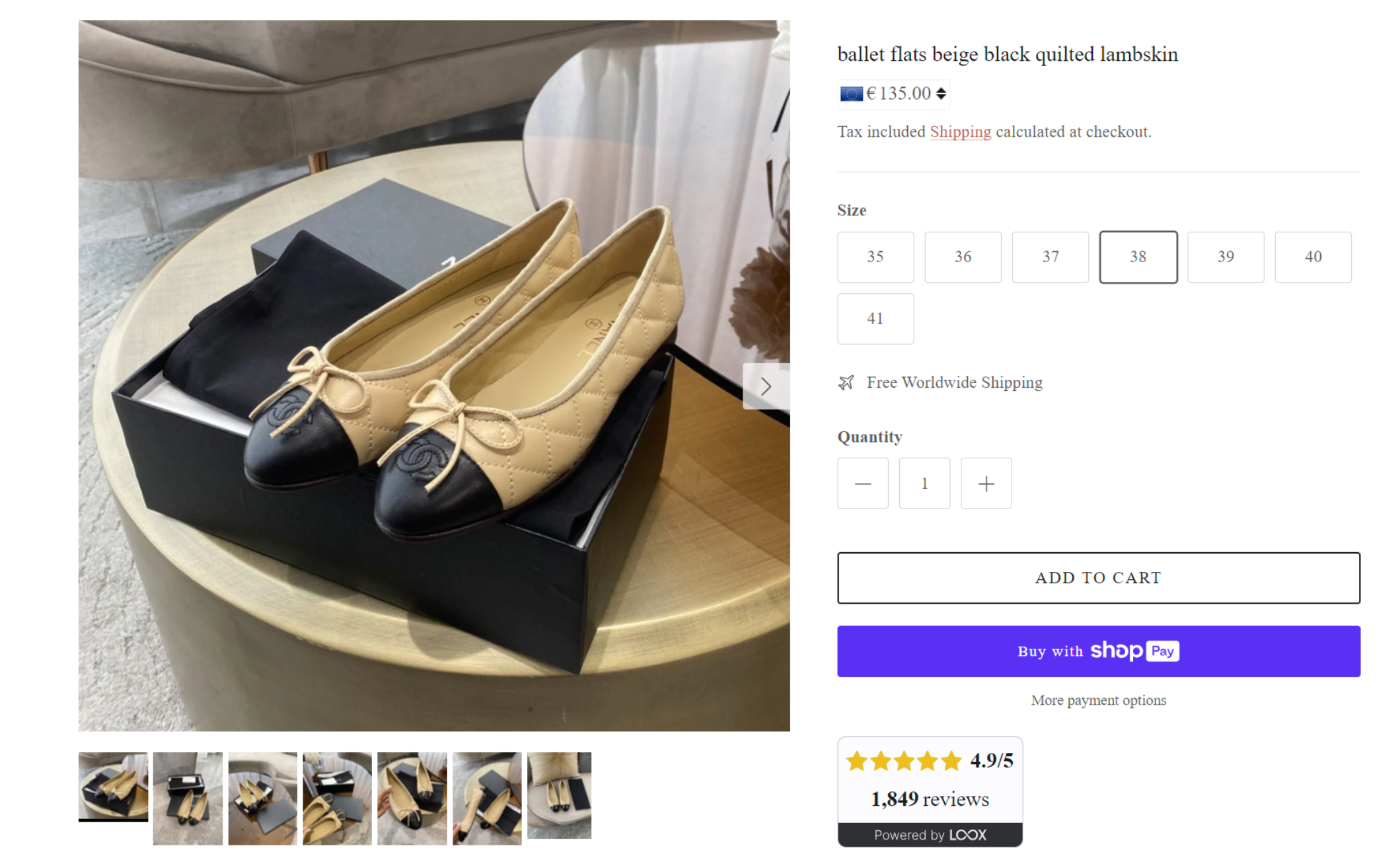View the last thumbnail photo
The width and height of the screenshot is (1400, 852).
click(x=559, y=795)
